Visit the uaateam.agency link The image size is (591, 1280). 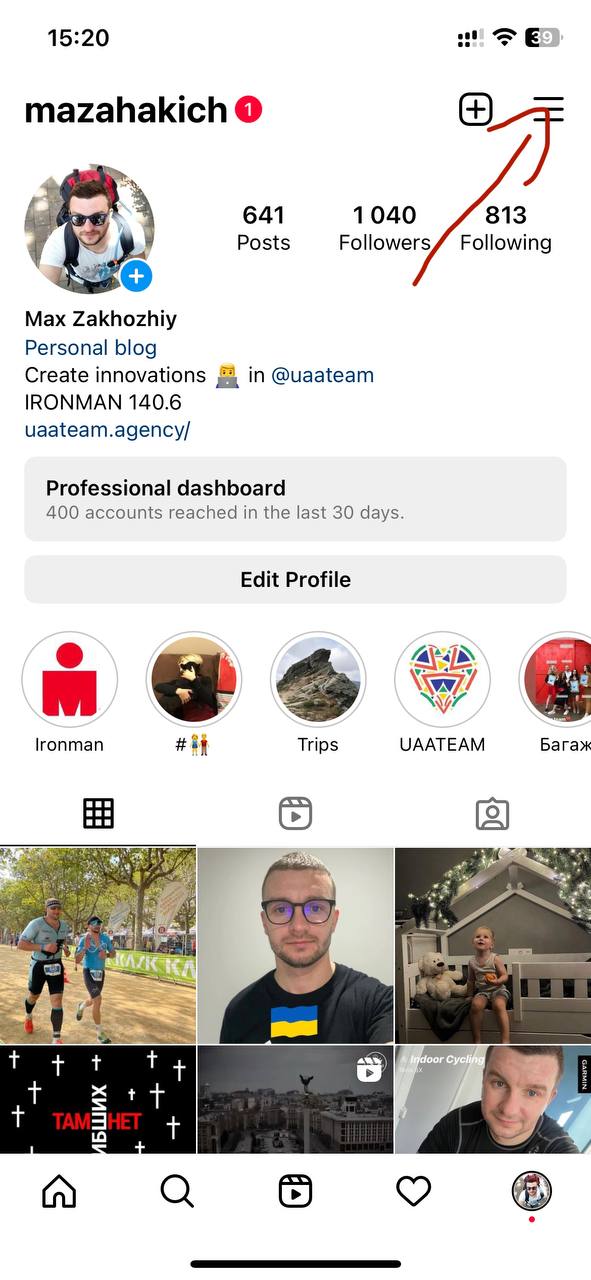[x=107, y=431]
